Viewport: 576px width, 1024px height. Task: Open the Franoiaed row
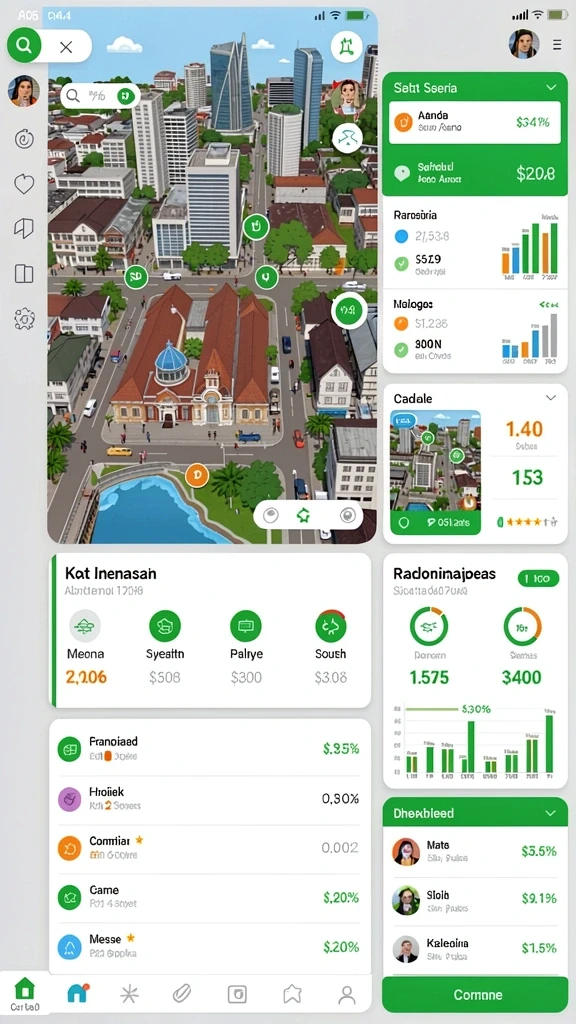210,748
